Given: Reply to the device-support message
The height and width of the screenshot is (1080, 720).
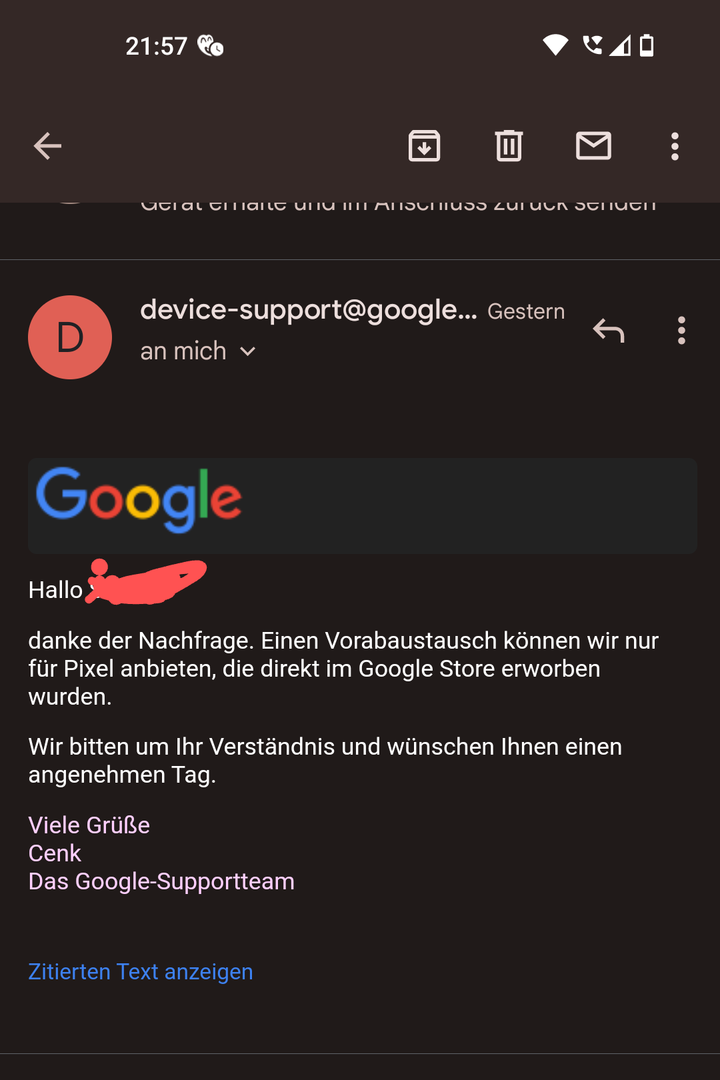Looking at the screenshot, I should click(608, 330).
